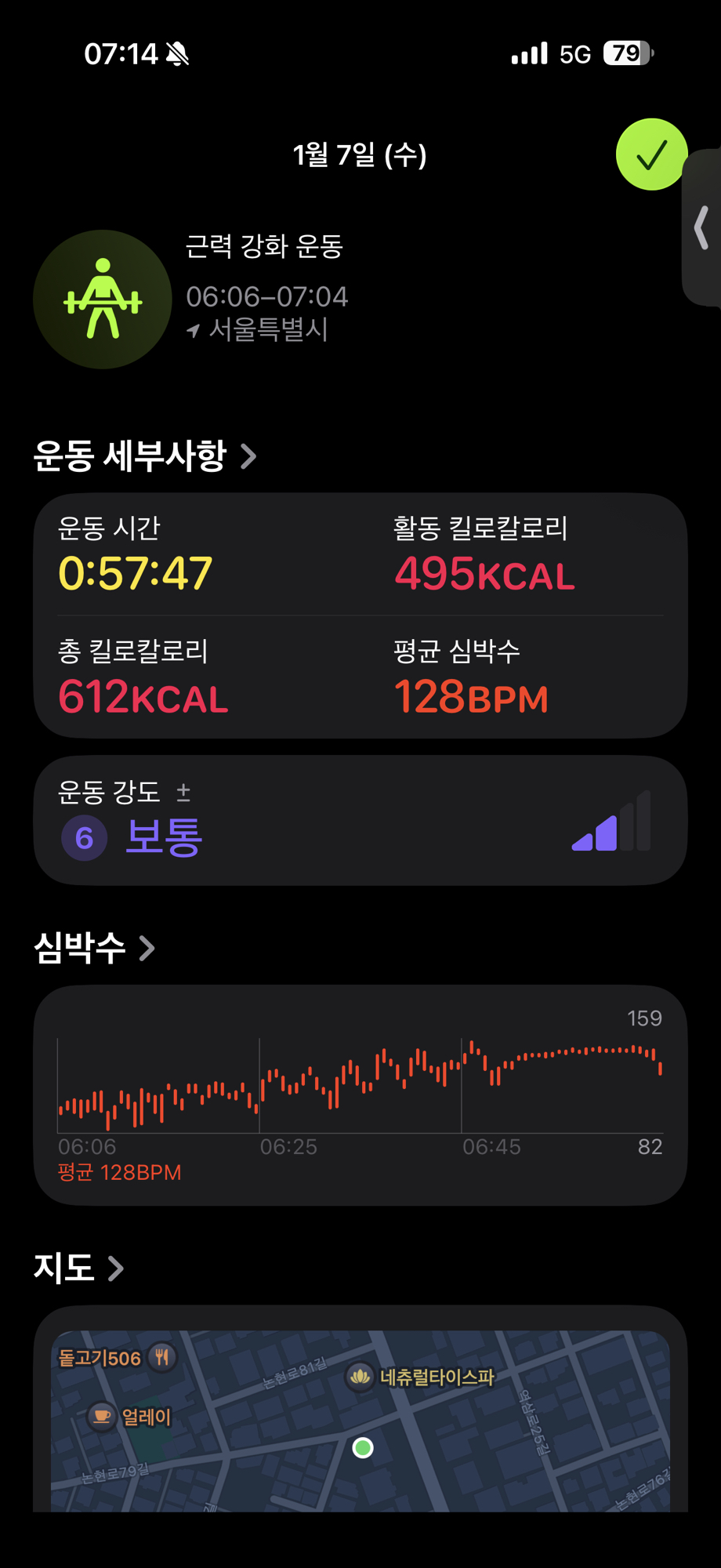
Task: Open 운동 세부사항 workout details
Action: [x=145, y=456]
